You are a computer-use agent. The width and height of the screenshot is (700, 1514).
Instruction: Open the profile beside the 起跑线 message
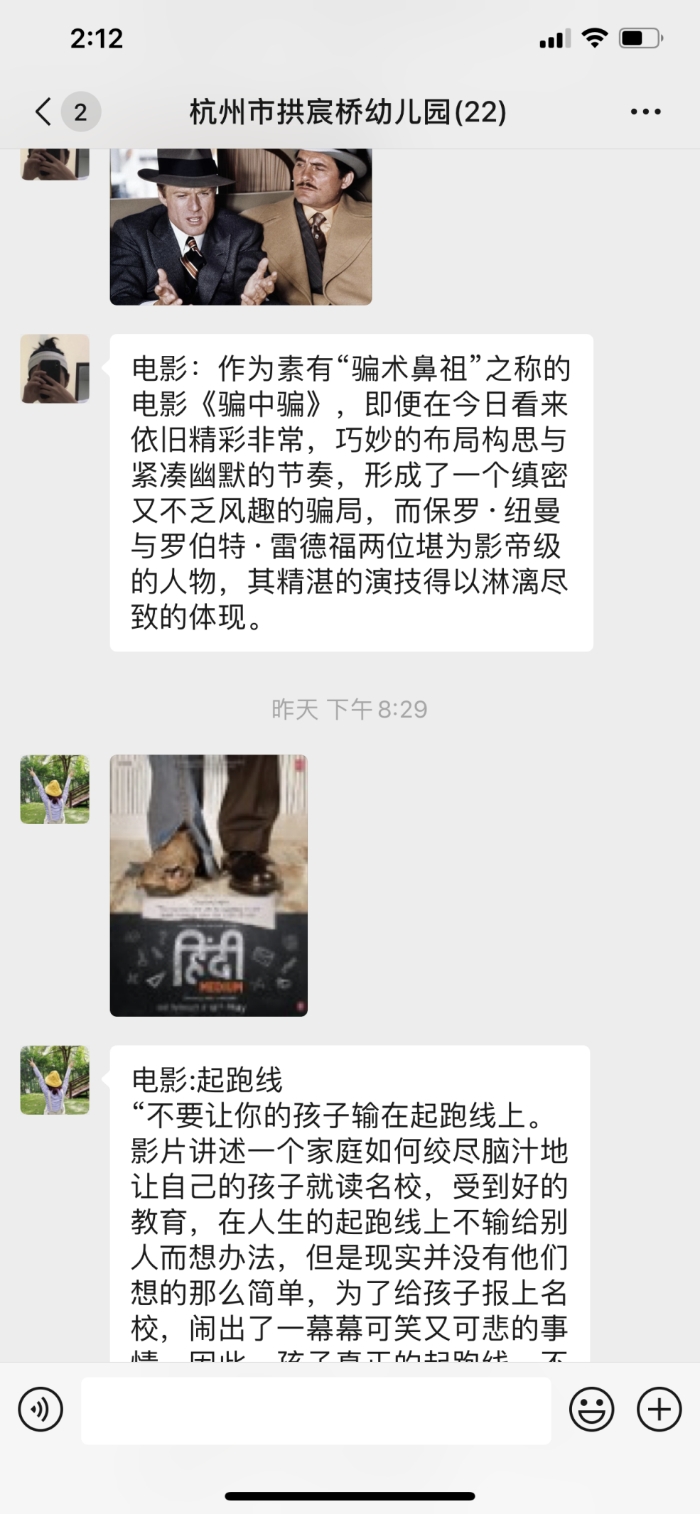[55, 1080]
